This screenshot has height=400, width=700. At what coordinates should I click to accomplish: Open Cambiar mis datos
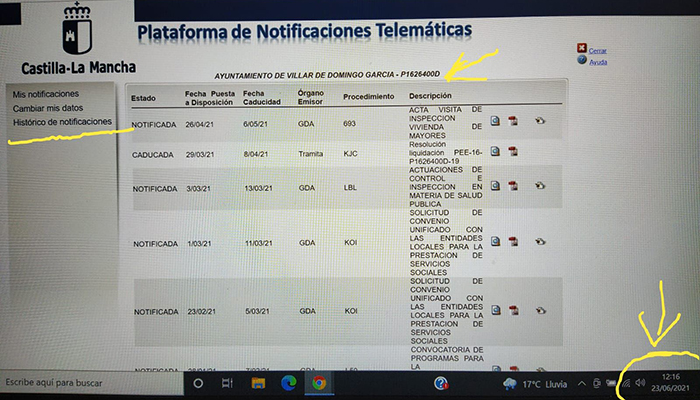(x=48, y=107)
